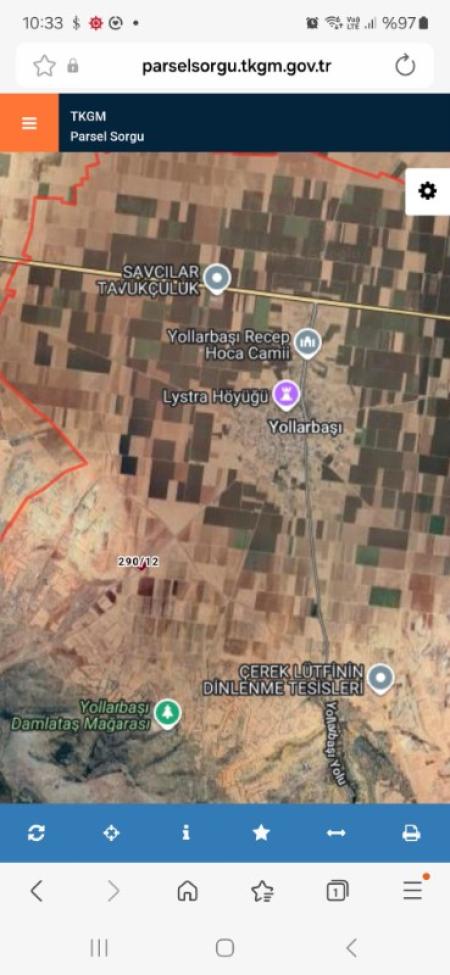Open the browser bookmarks list
450x975 pixels.
262,891
